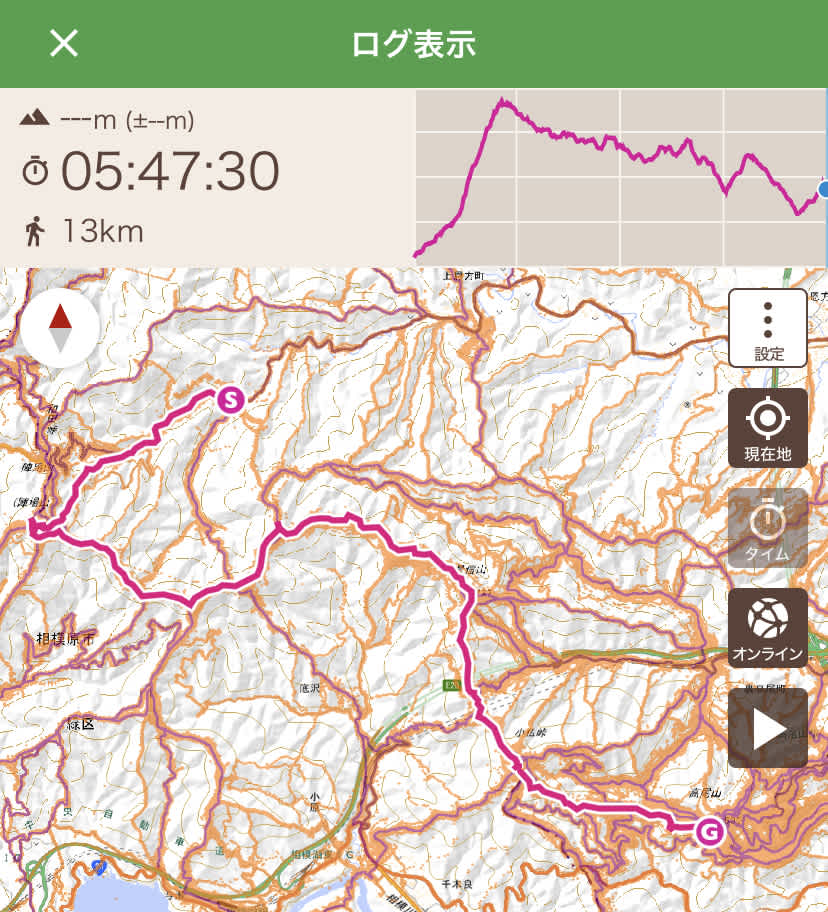Open the 設定 menu

coord(767,328)
